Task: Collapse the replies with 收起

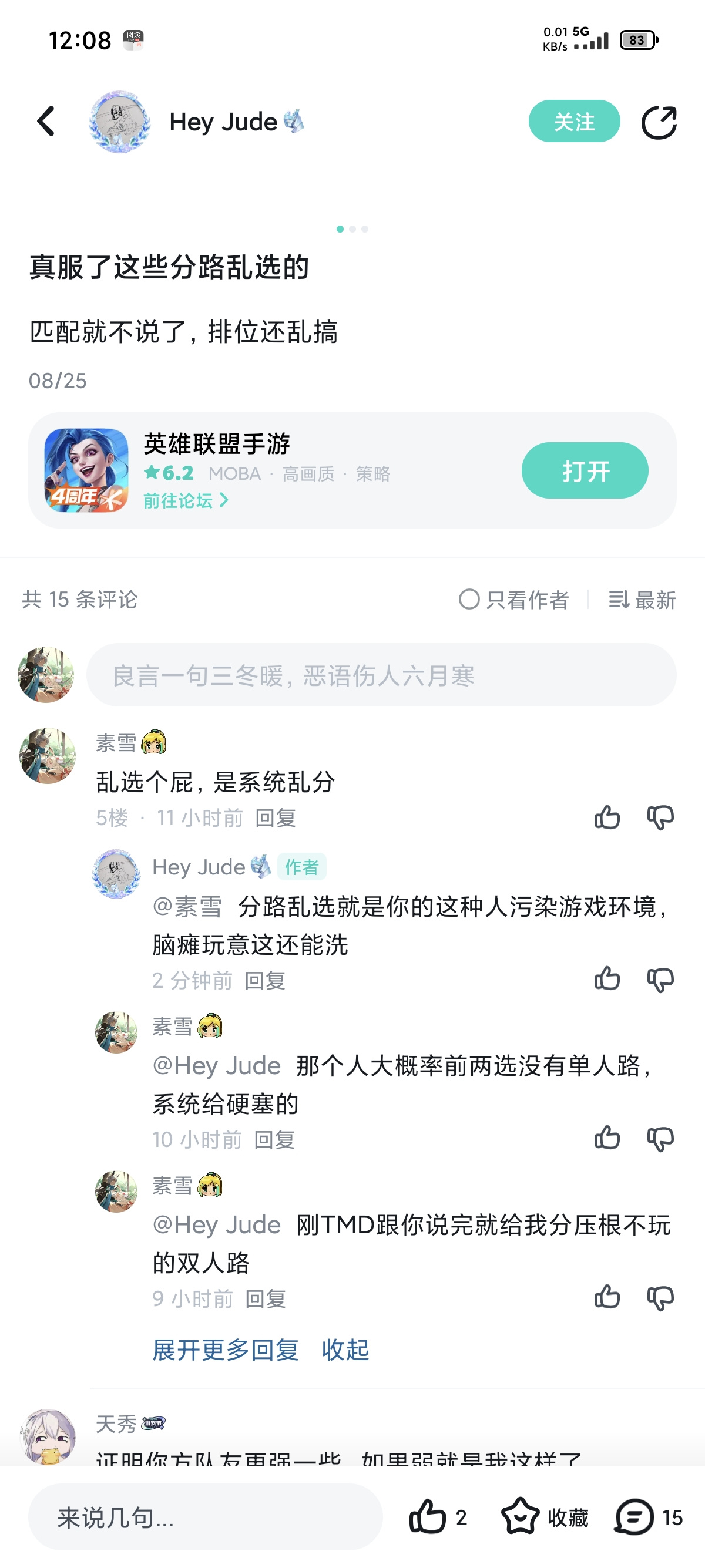Action: pyautogui.click(x=346, y=1350)
